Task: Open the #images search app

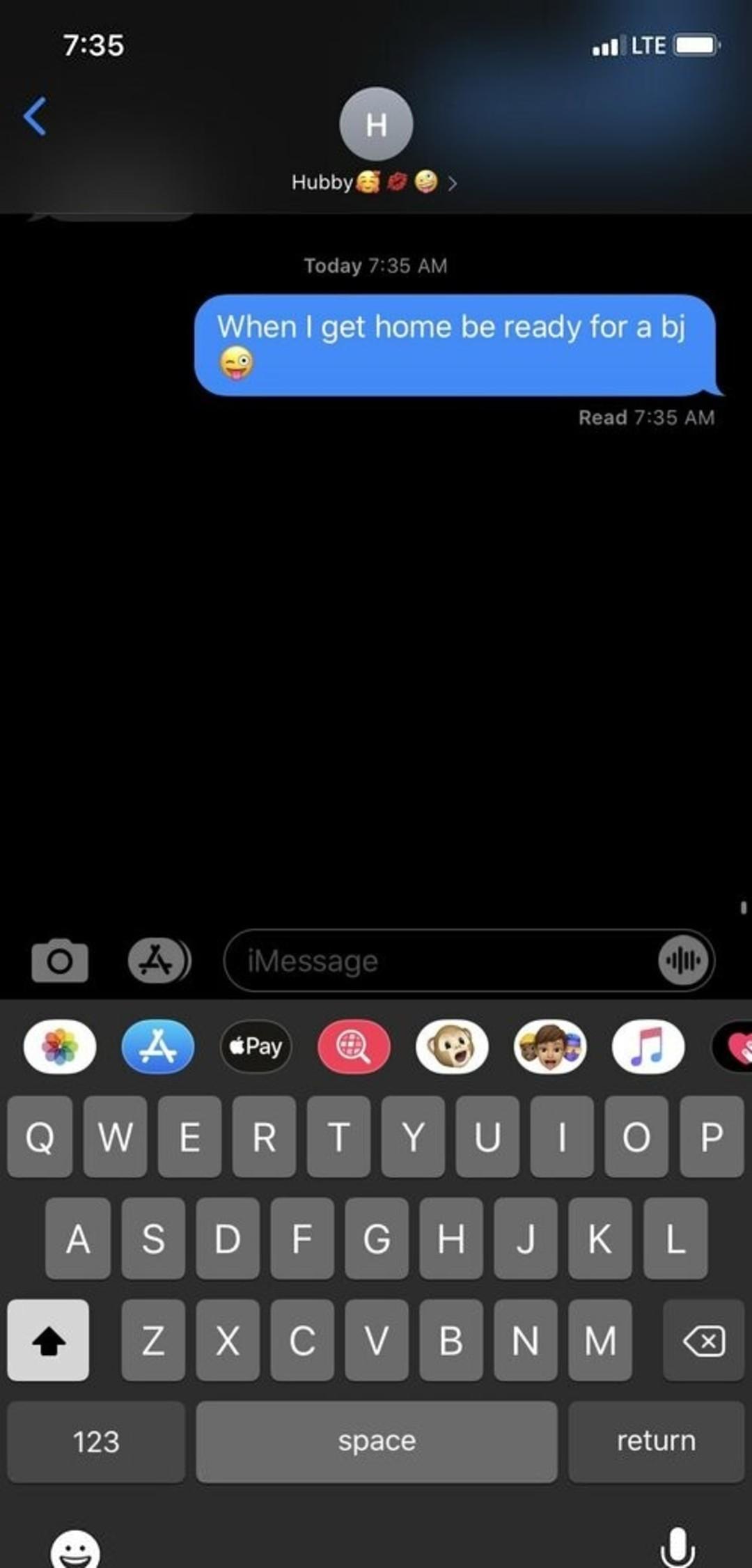Action: (354, 1046)
